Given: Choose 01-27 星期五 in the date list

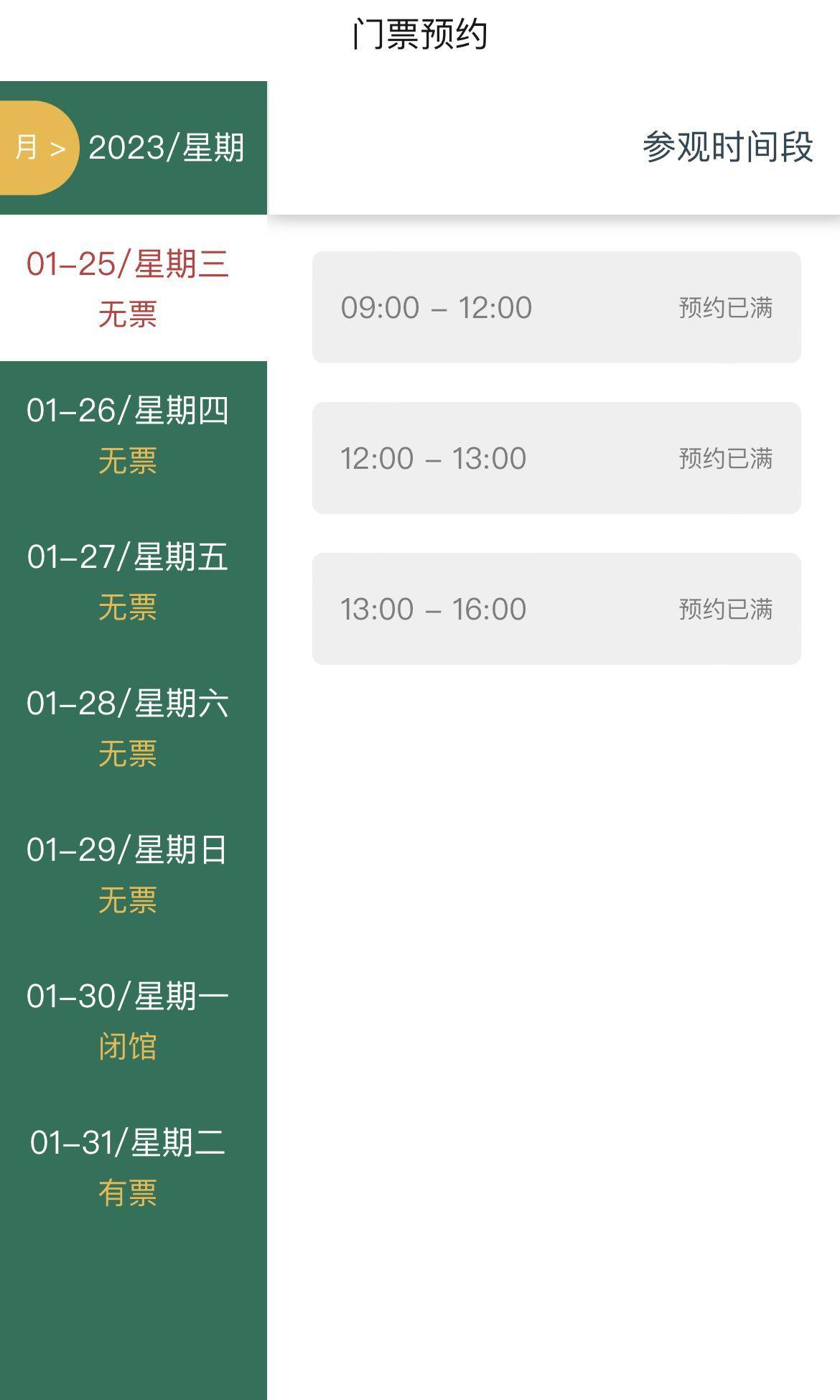Looking at the screenshot, I should (x=128, y=581).
